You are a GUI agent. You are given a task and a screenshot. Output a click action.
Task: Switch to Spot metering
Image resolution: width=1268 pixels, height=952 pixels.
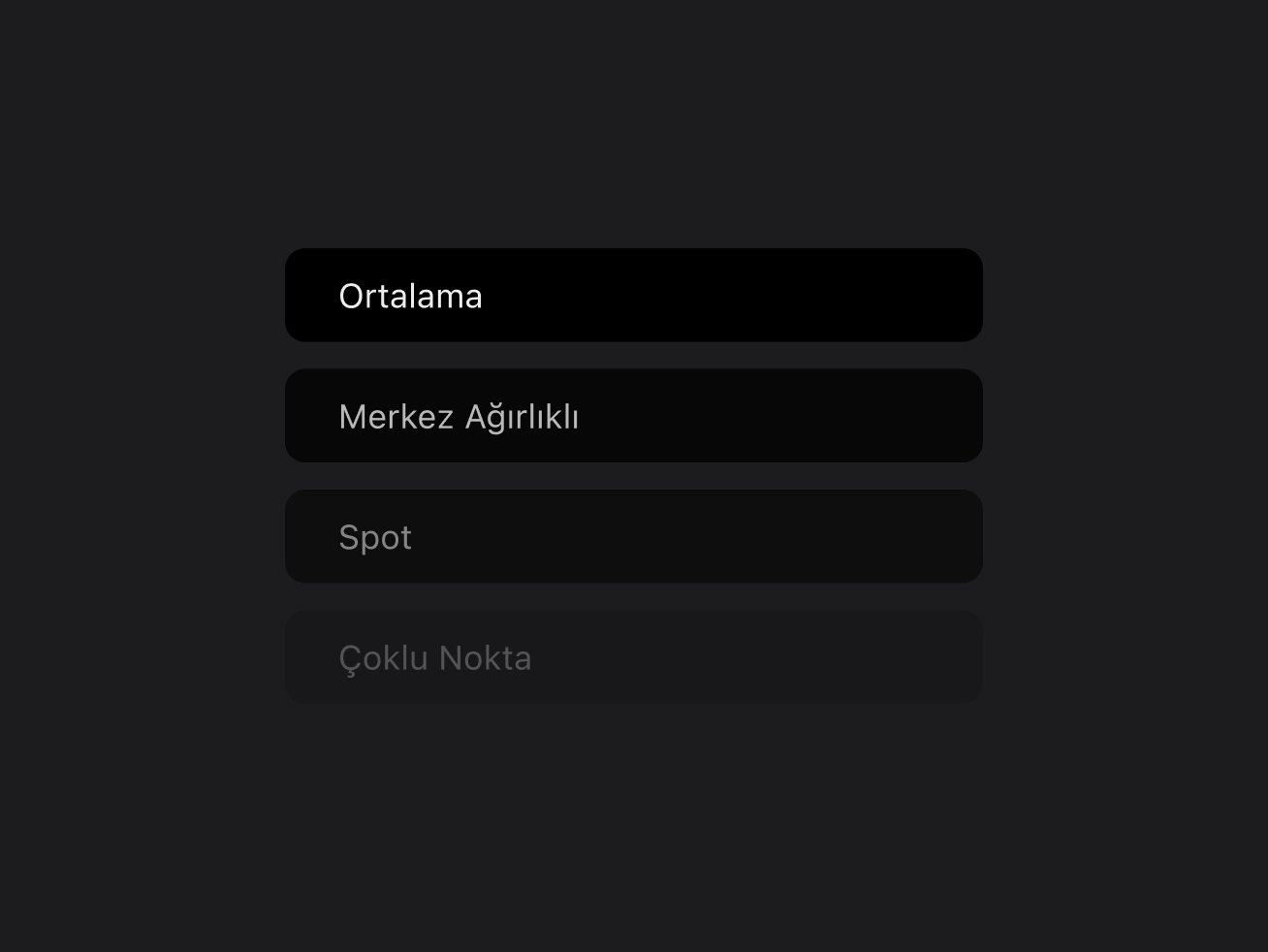pos(633,537)
